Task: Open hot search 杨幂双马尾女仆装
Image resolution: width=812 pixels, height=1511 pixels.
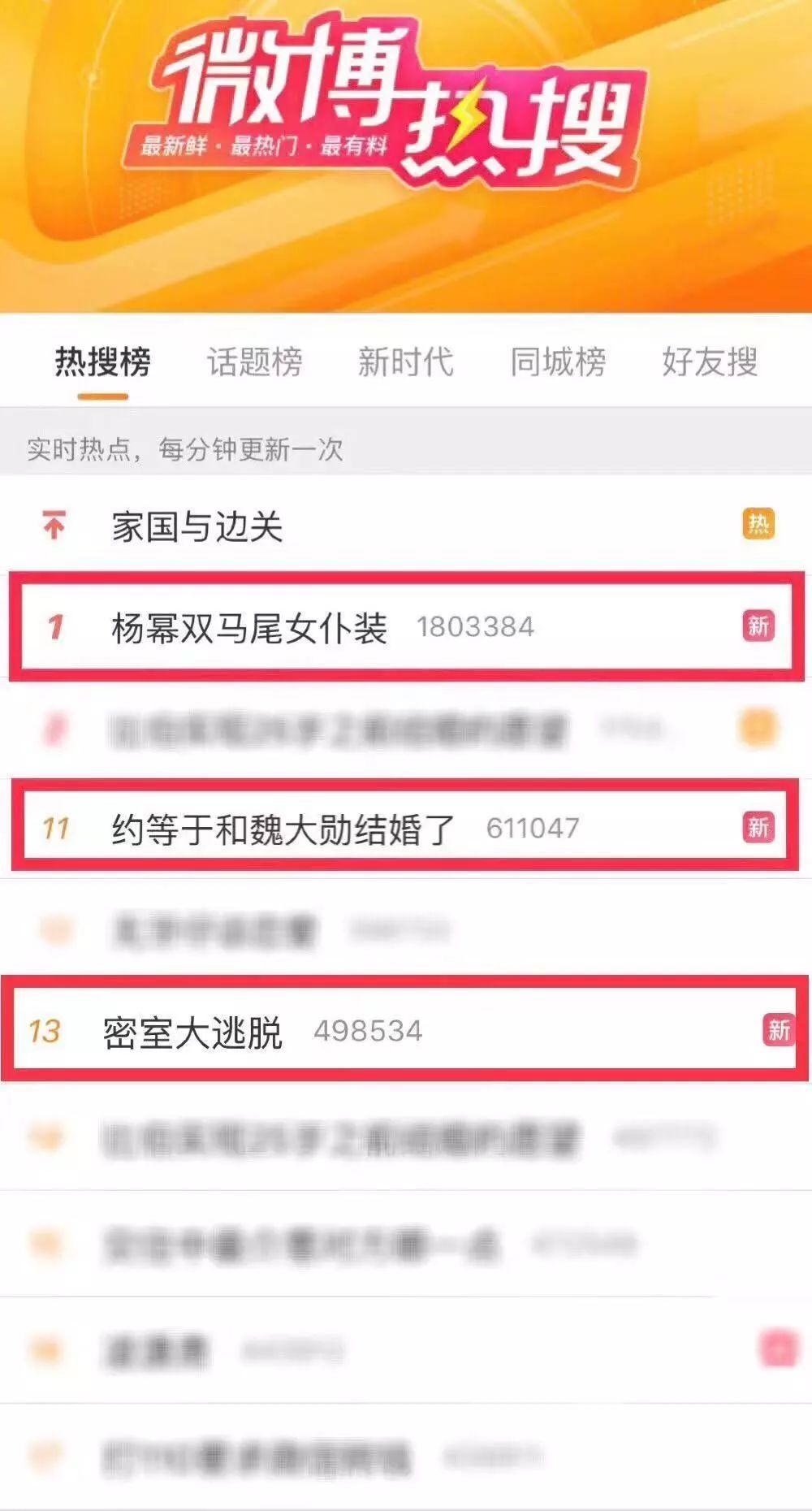Action: coord(249,628)
